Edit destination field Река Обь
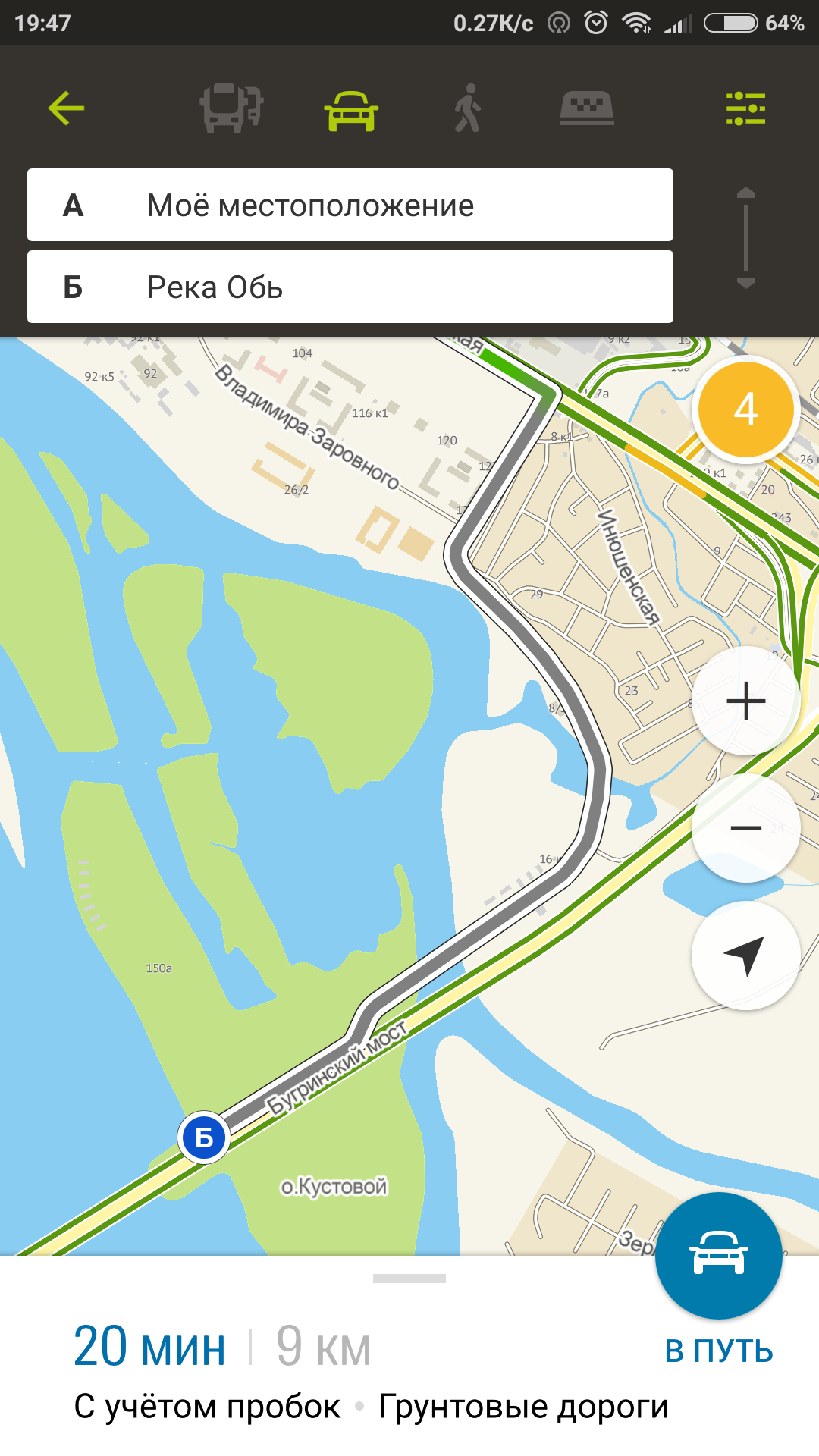Screen dimensions: 819x1456 click(x=350, y=287)
